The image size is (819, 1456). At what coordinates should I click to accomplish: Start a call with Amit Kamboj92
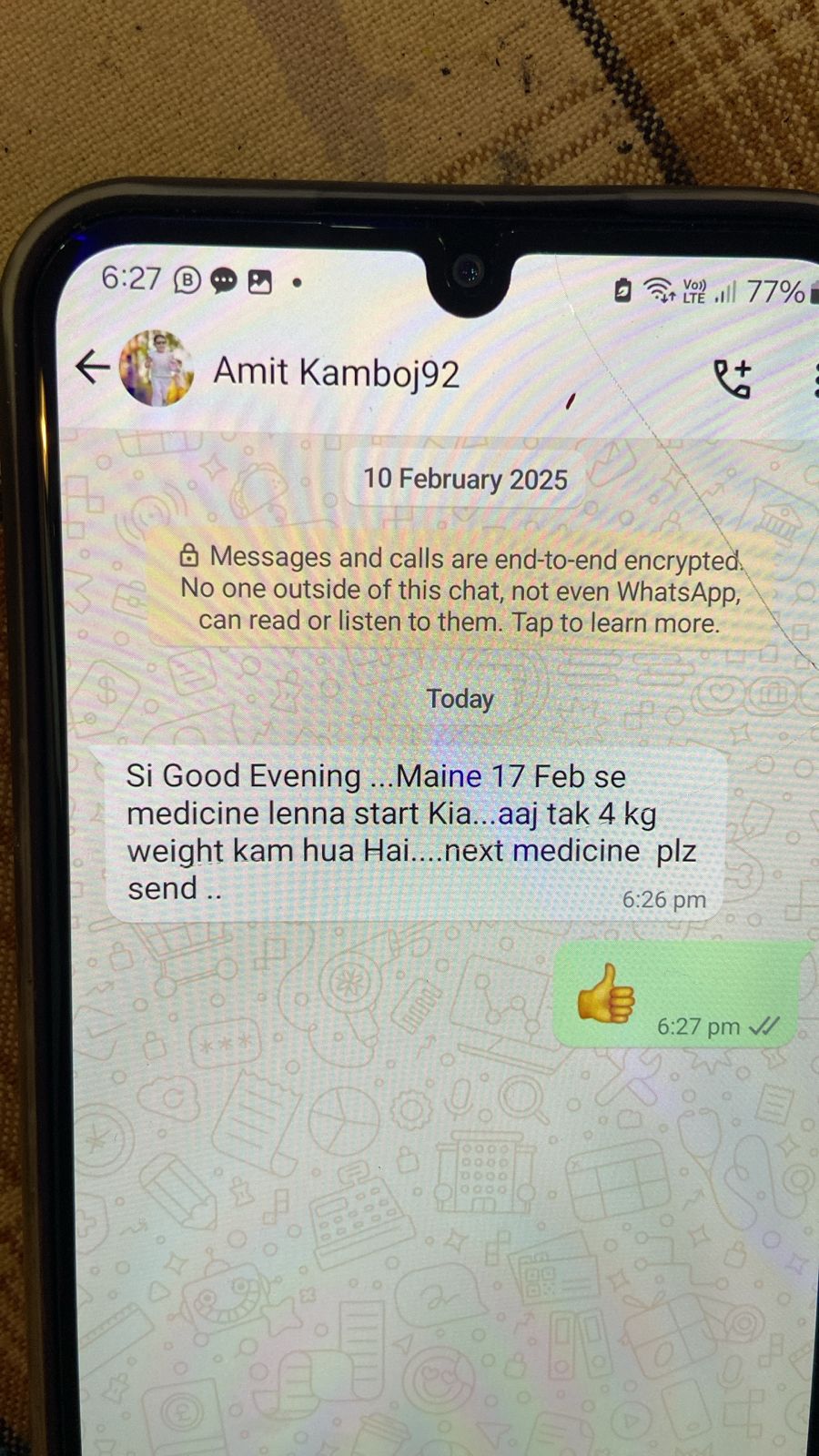coord(733,379)
